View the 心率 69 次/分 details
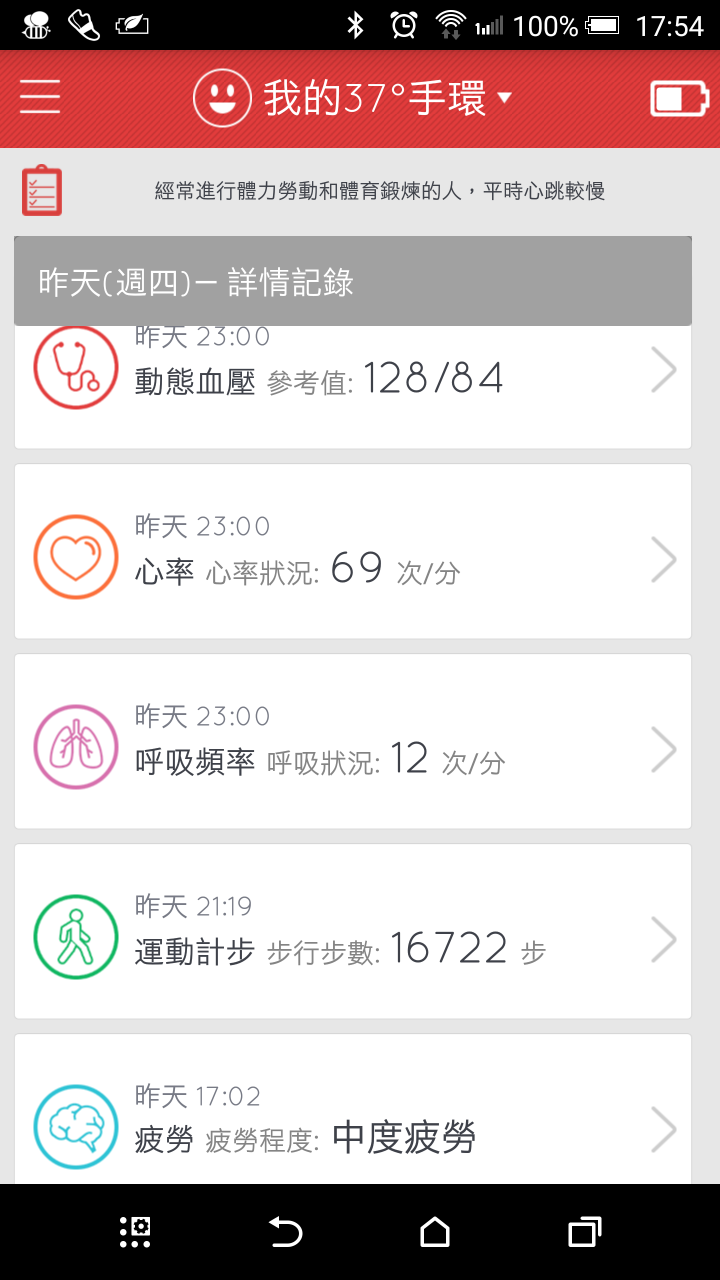 [x=353, y=551]
